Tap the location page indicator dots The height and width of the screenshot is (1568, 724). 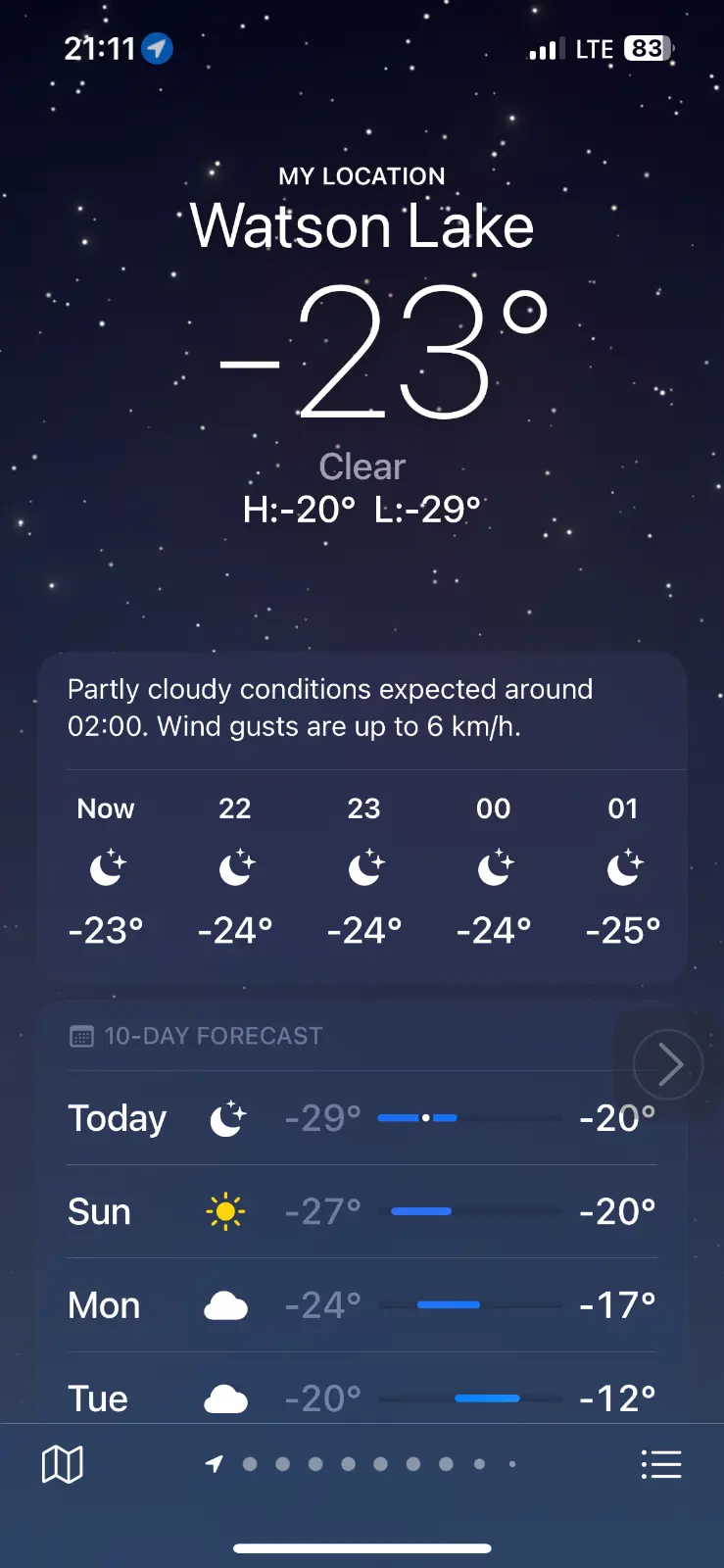[x=362, y=1464]
